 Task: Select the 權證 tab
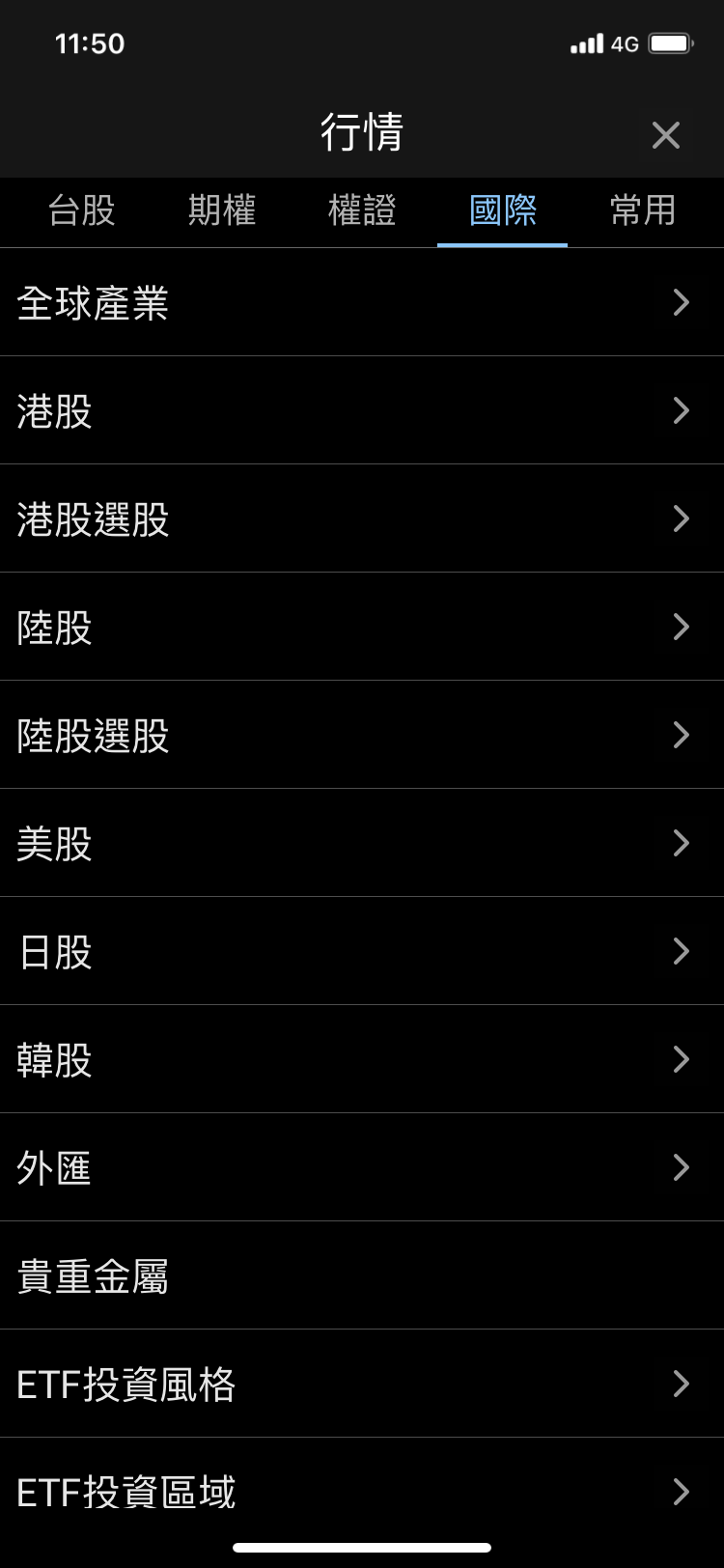click(362, 210)
